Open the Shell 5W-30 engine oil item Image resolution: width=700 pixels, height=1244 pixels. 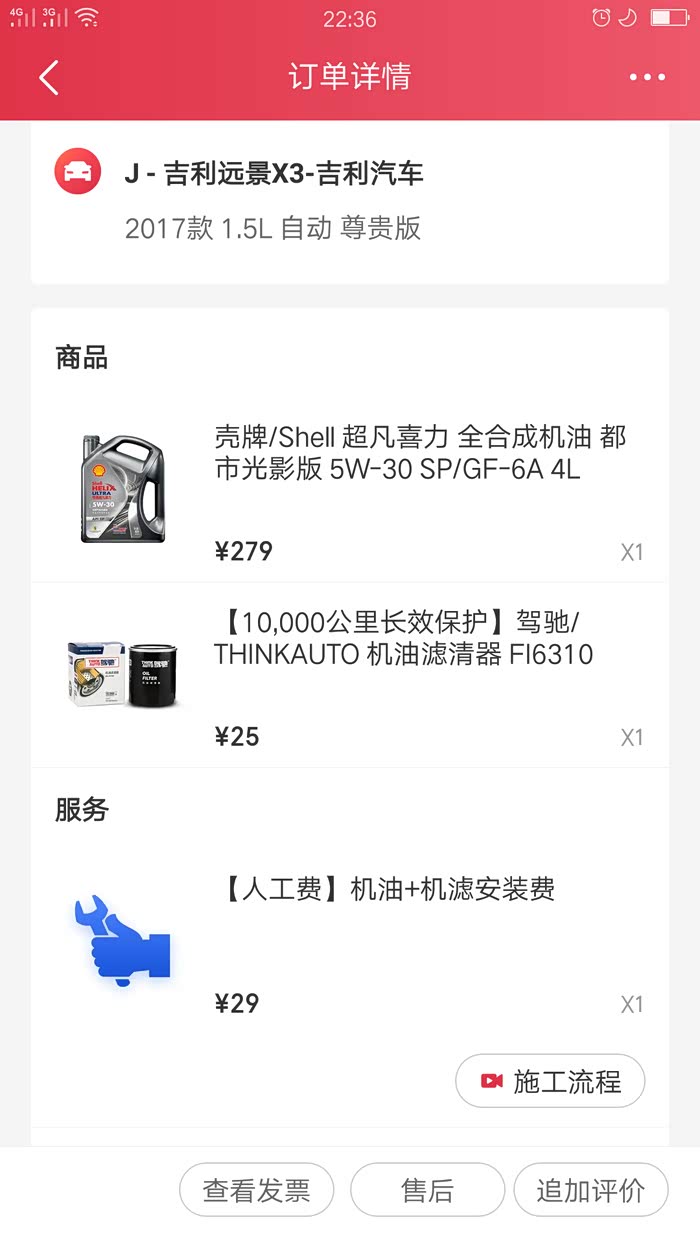[x=420, y=453]
